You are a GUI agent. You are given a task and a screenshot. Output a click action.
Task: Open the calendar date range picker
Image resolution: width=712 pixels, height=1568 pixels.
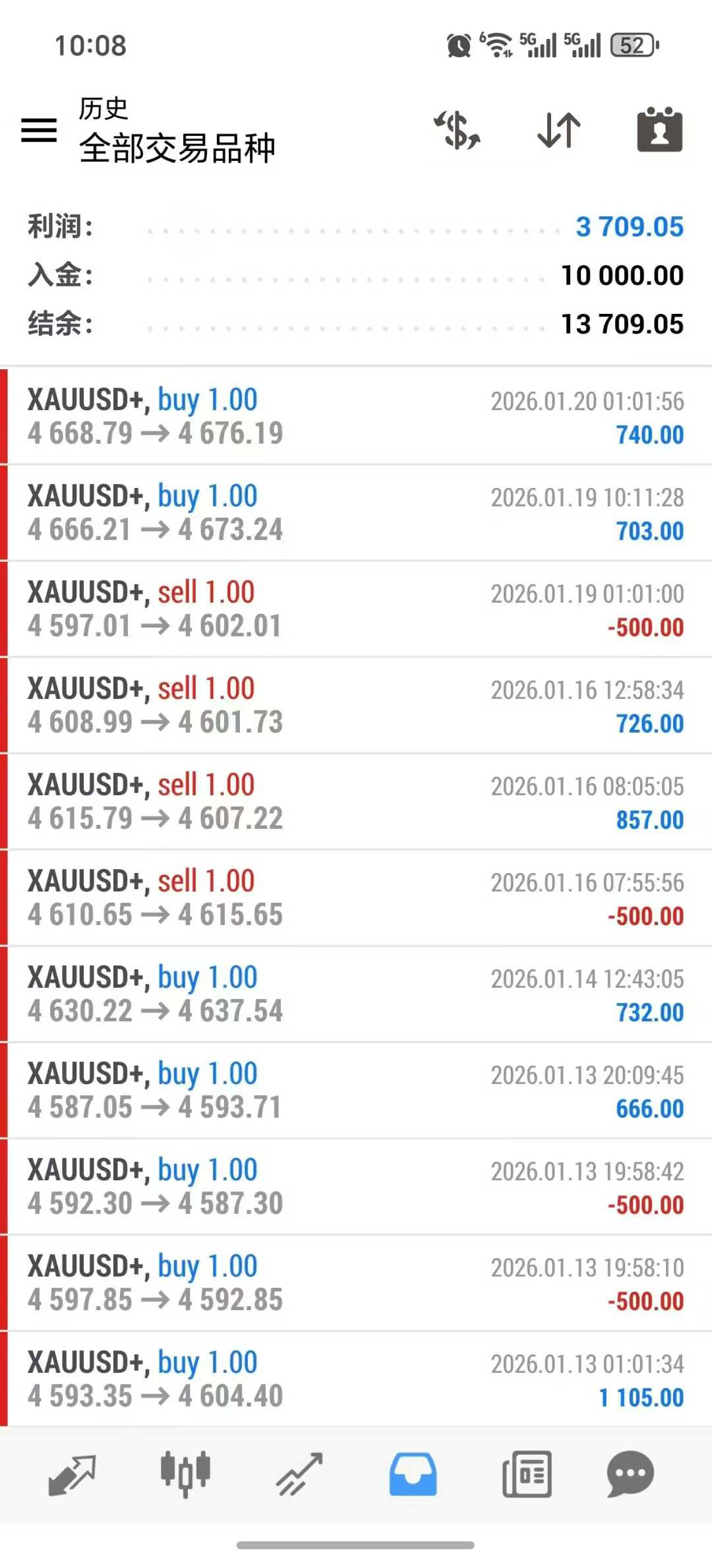point(659,130)
